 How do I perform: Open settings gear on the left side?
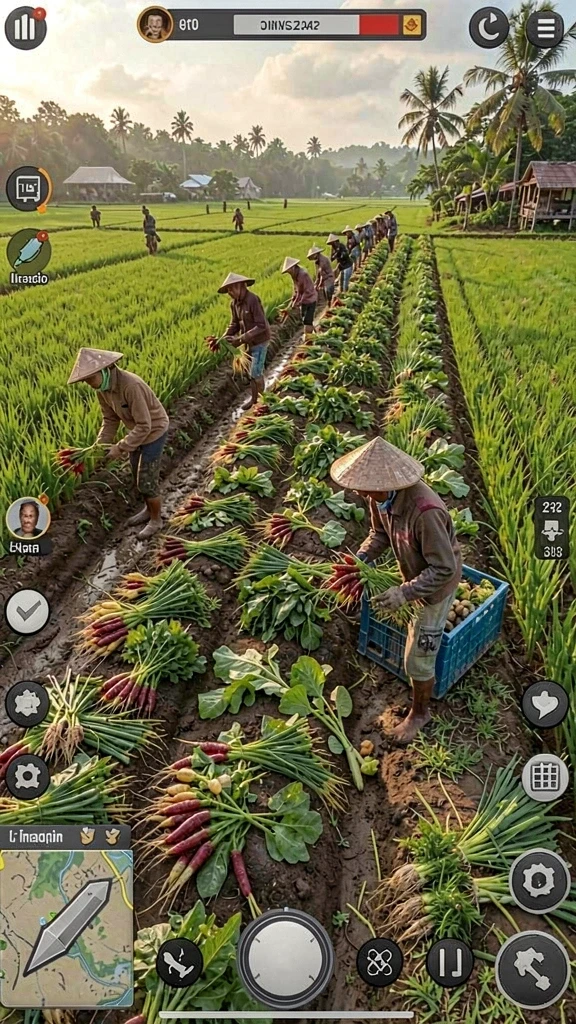tap(27, 776)
